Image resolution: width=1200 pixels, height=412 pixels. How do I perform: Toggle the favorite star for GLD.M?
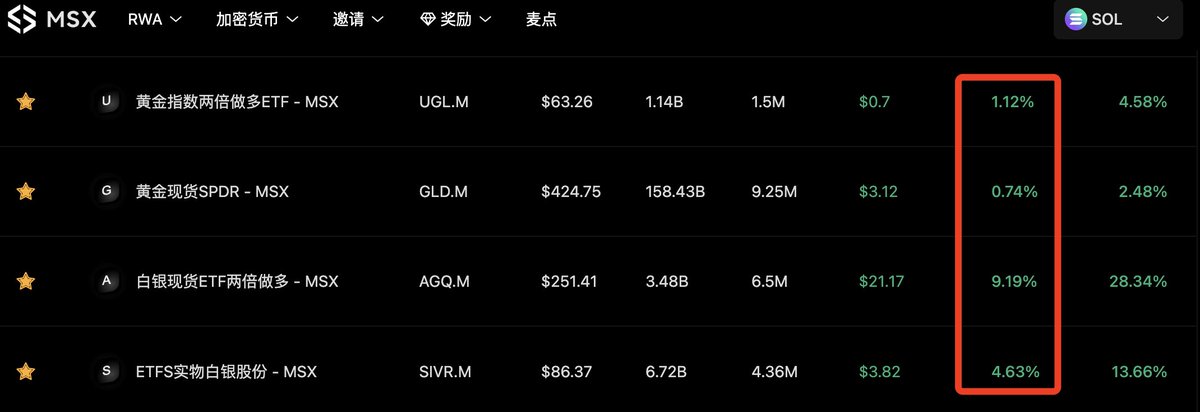pyautogui.click(x=26, y=191)
